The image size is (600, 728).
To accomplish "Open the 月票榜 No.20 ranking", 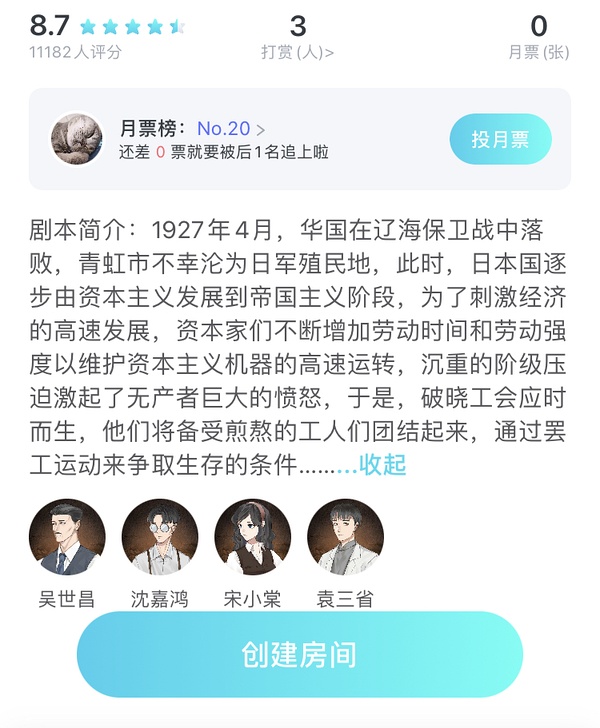I will (x=230, y=128).
